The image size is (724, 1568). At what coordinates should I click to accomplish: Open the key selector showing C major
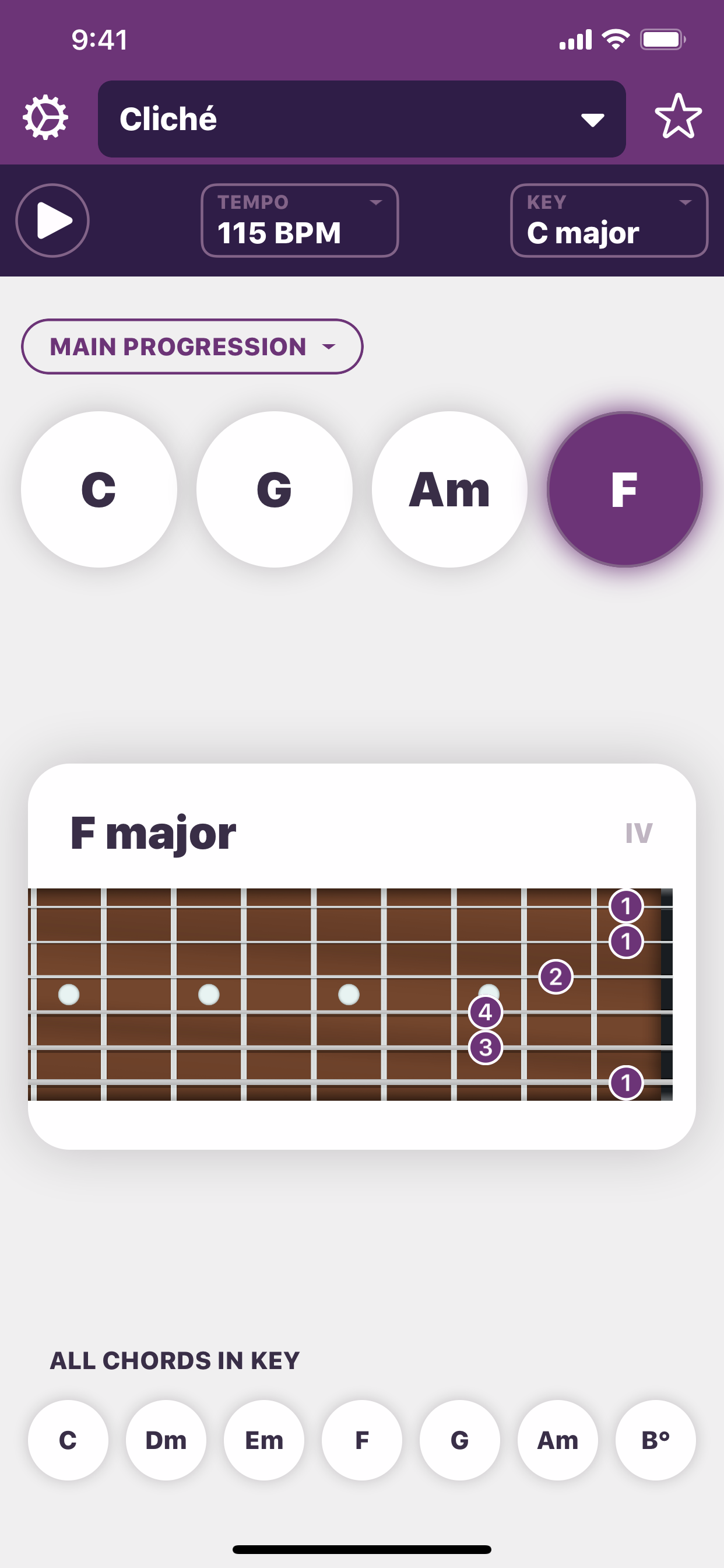click(609, 220)
